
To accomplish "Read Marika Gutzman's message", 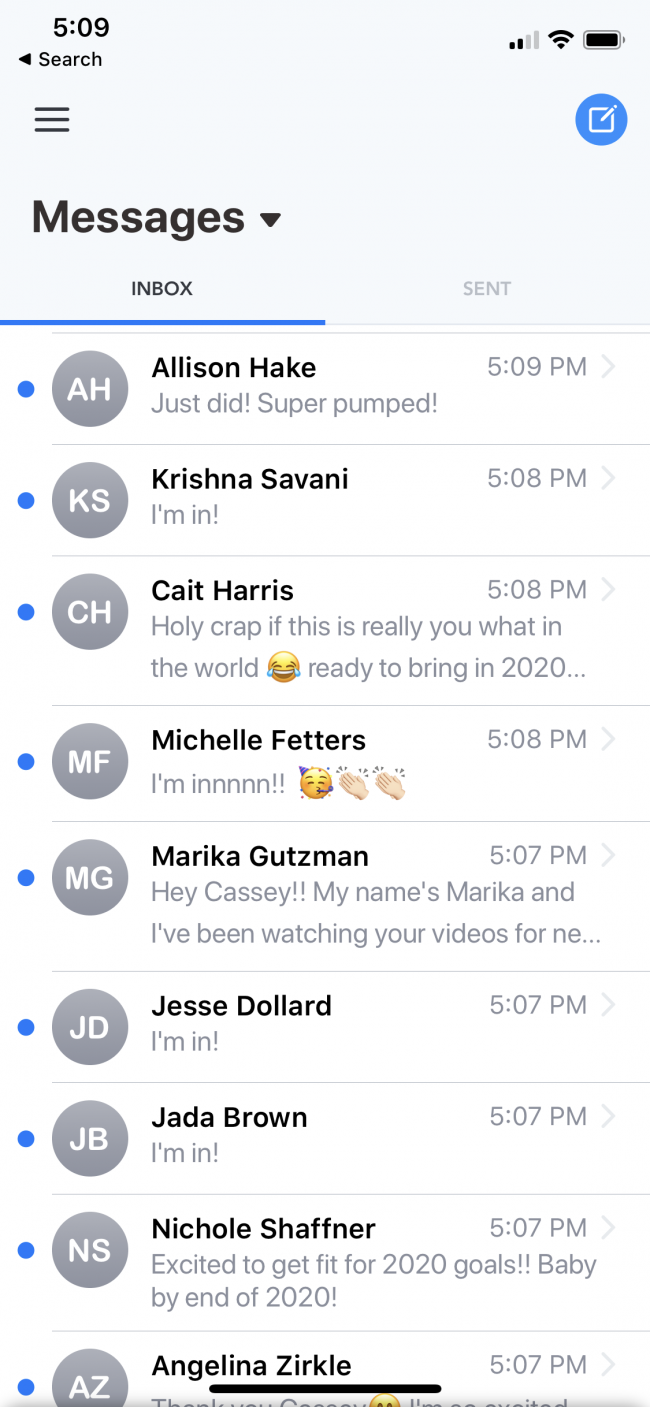I will (x=325, y=897).
